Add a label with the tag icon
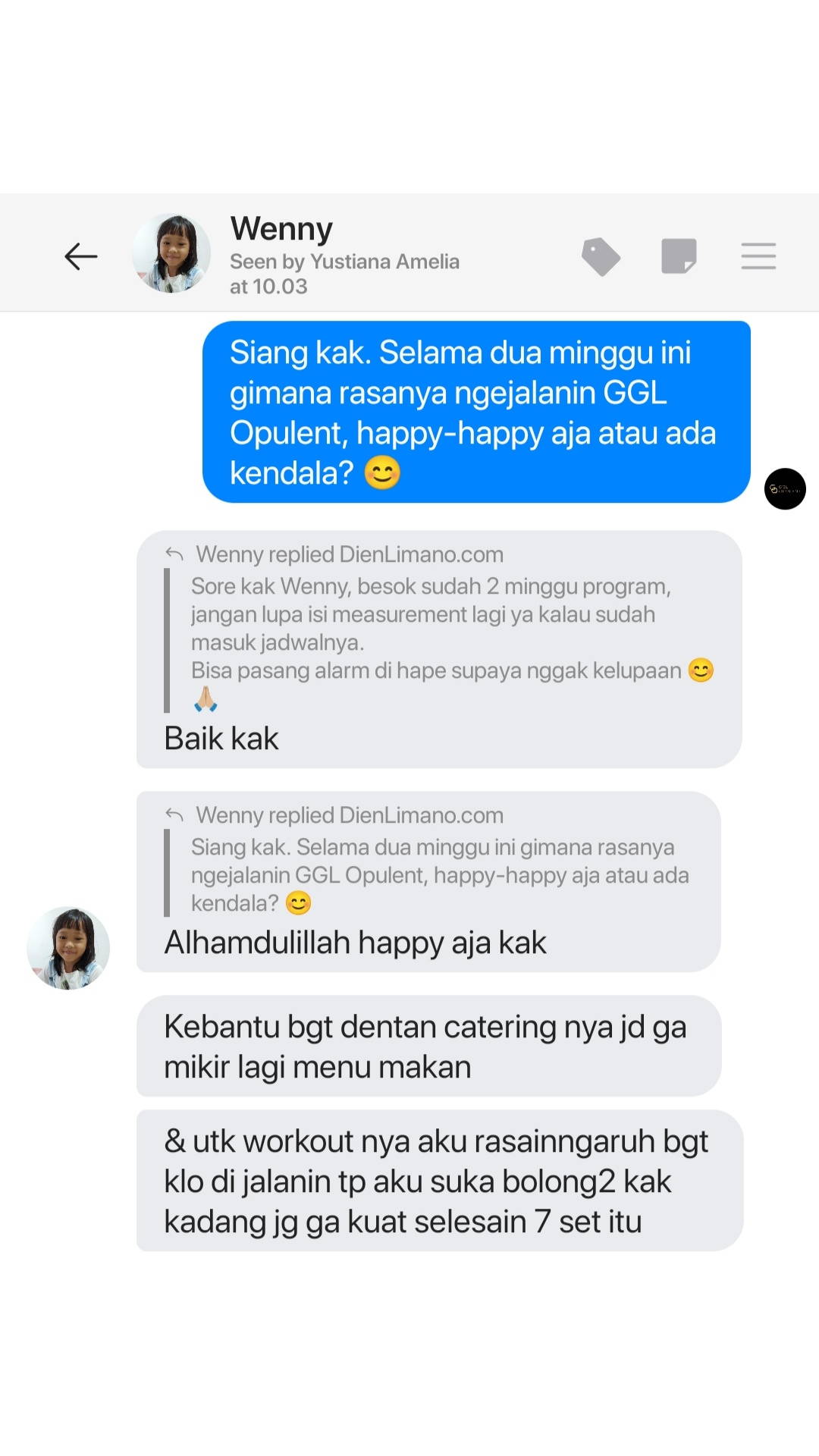Image resolution: width=819 pixels, height=1456 pixels. 601,256
